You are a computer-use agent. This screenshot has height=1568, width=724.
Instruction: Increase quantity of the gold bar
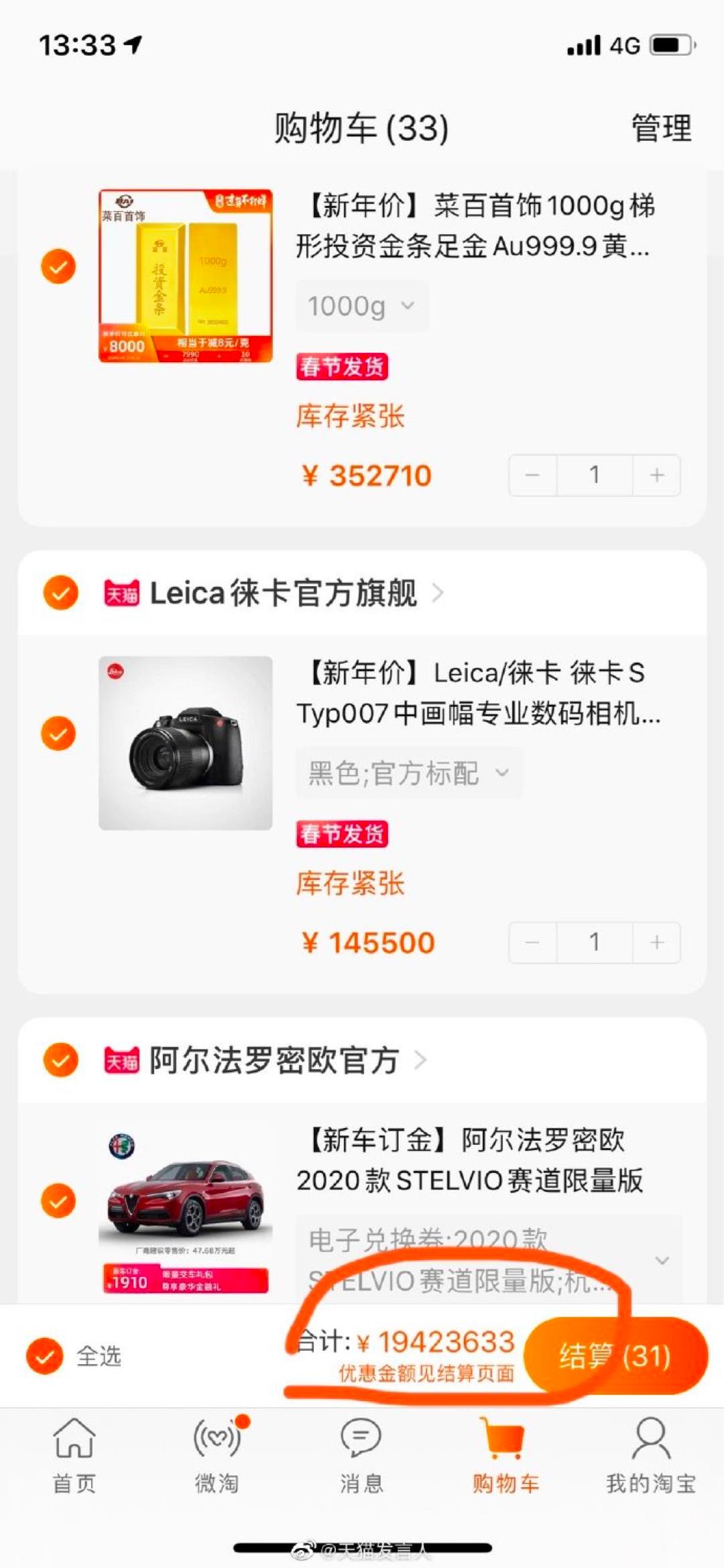(x=657, y=475)
